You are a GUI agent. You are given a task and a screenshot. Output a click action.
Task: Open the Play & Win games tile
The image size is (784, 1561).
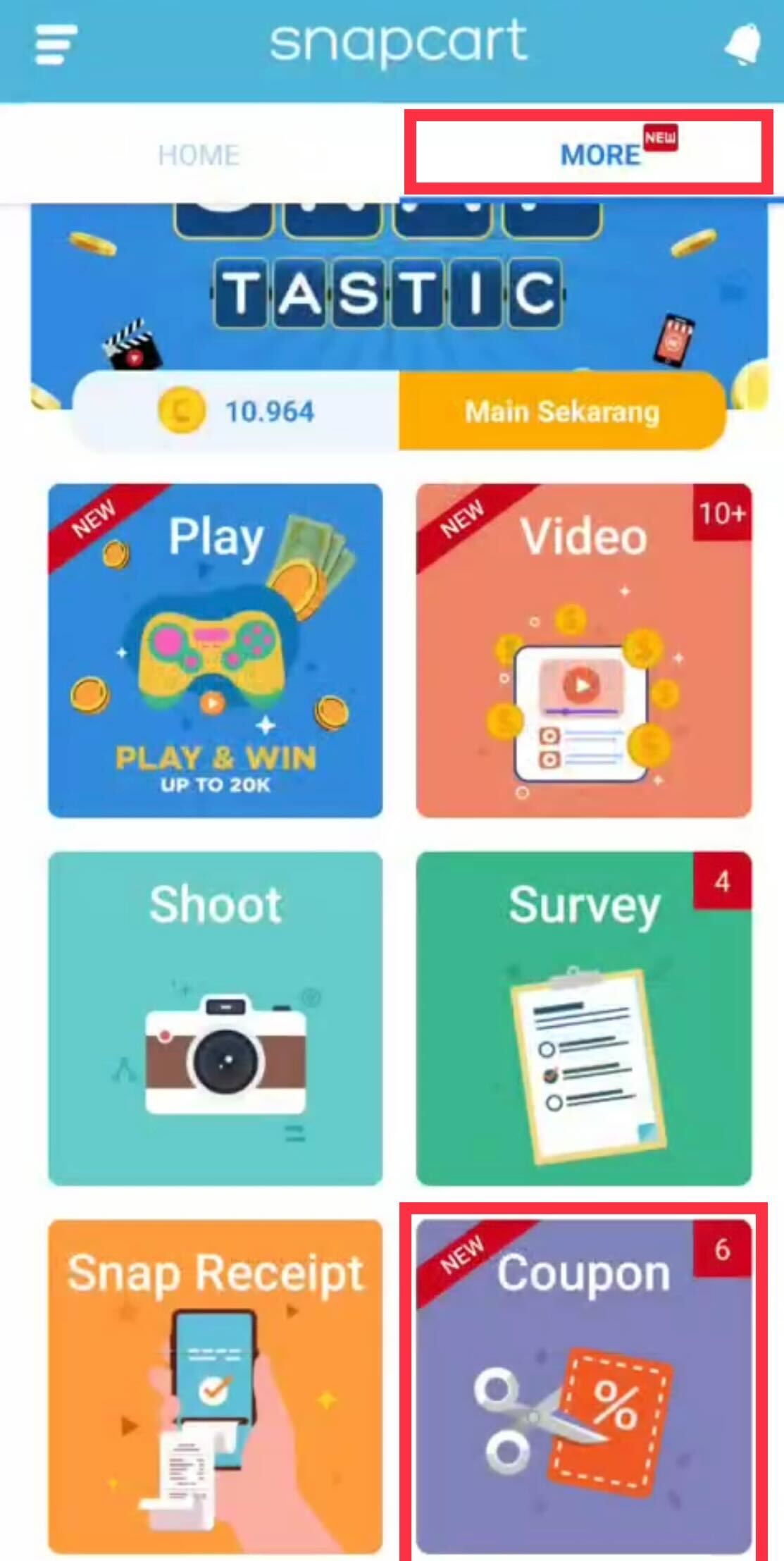point(216,650)
